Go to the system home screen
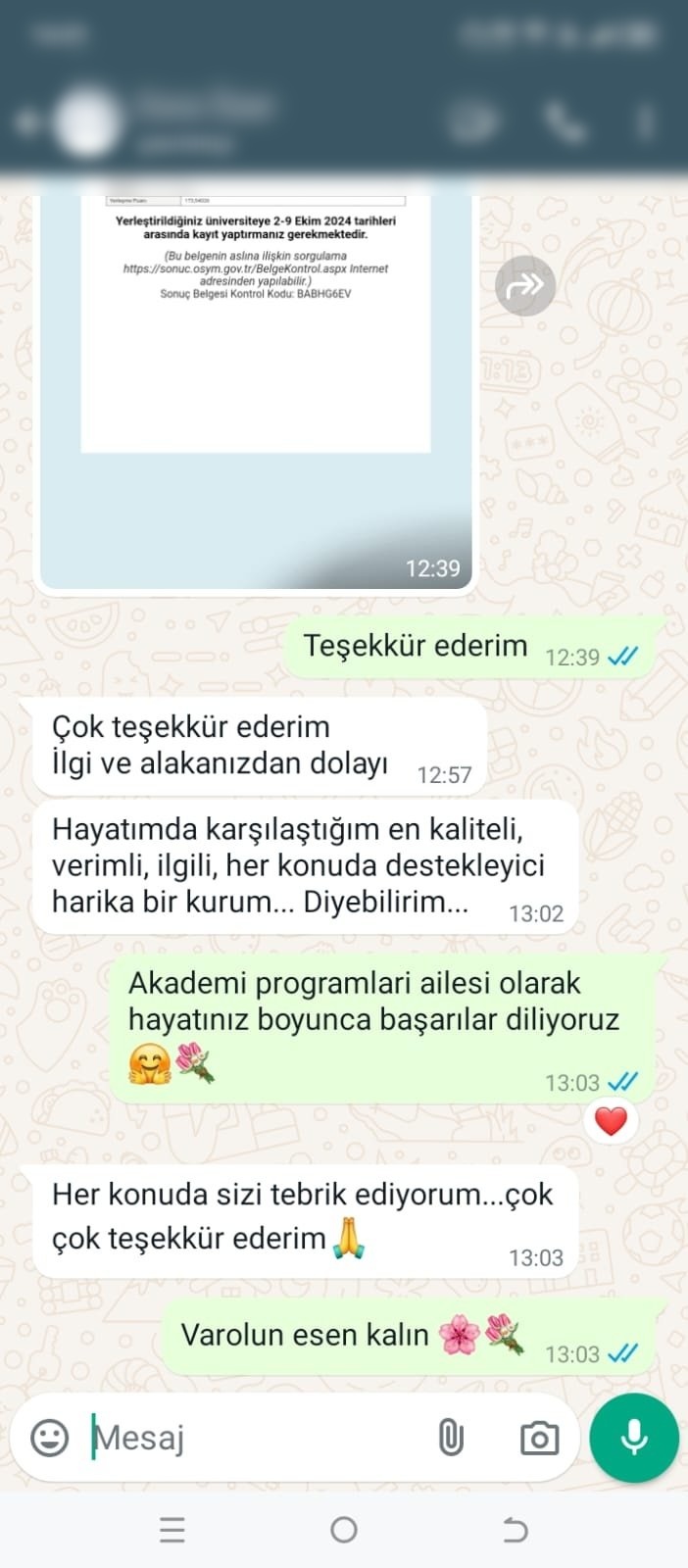This screenshot has width=688, height=1568. (344, 1530)
